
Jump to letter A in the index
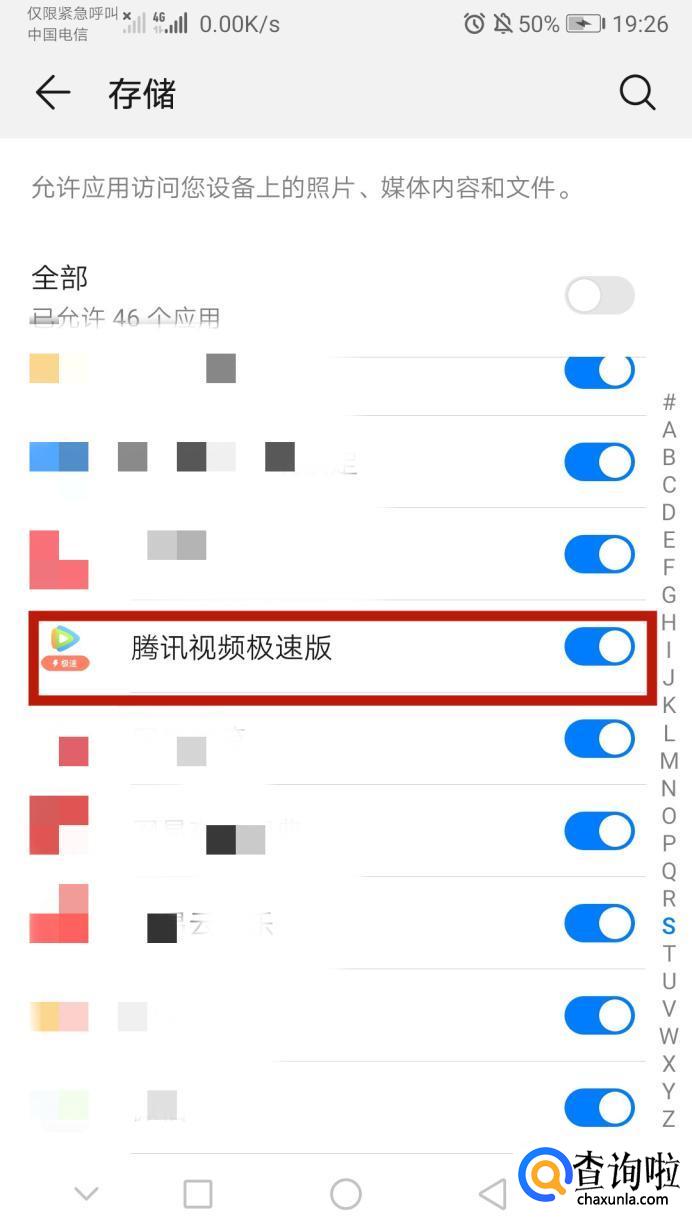pos(669,430)
